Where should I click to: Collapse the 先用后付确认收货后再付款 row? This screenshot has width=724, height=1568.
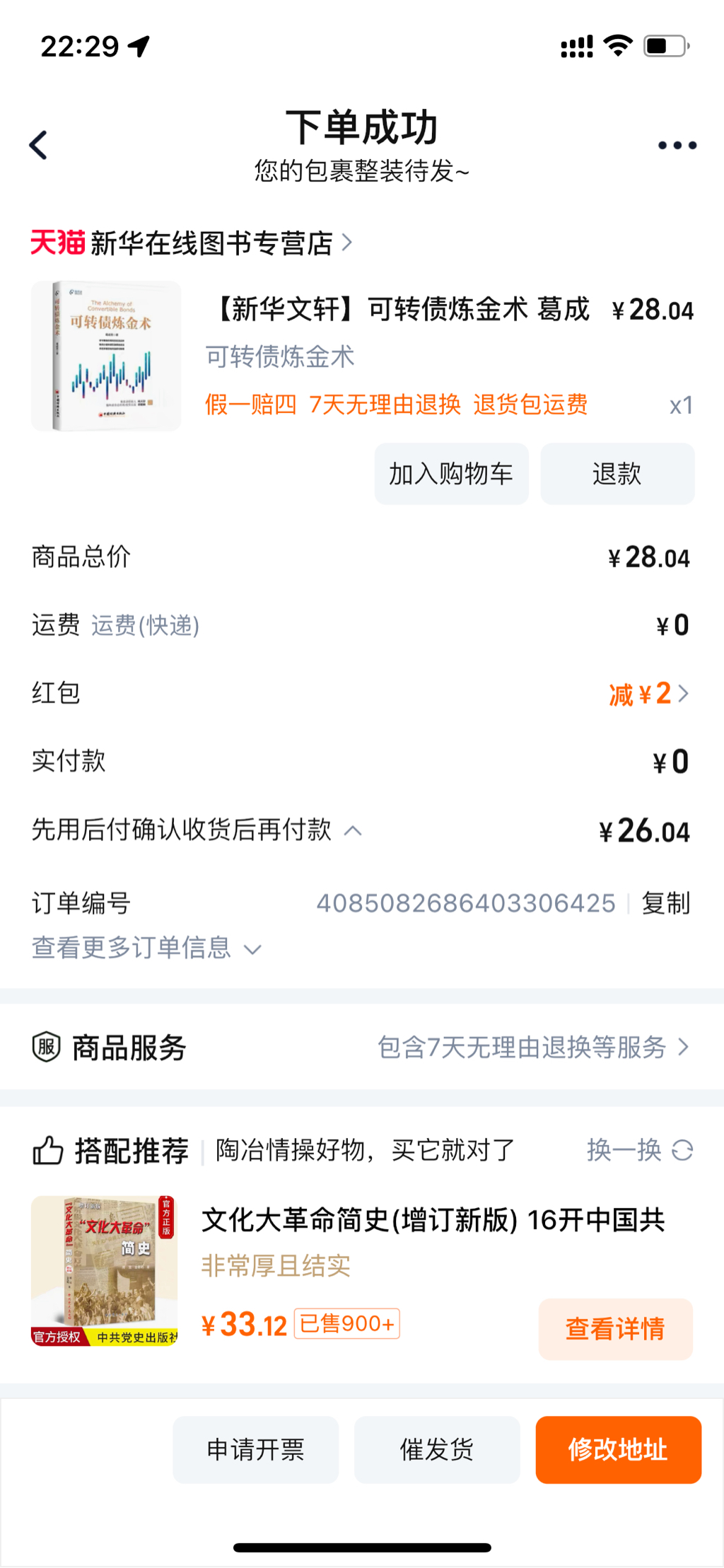353,830
